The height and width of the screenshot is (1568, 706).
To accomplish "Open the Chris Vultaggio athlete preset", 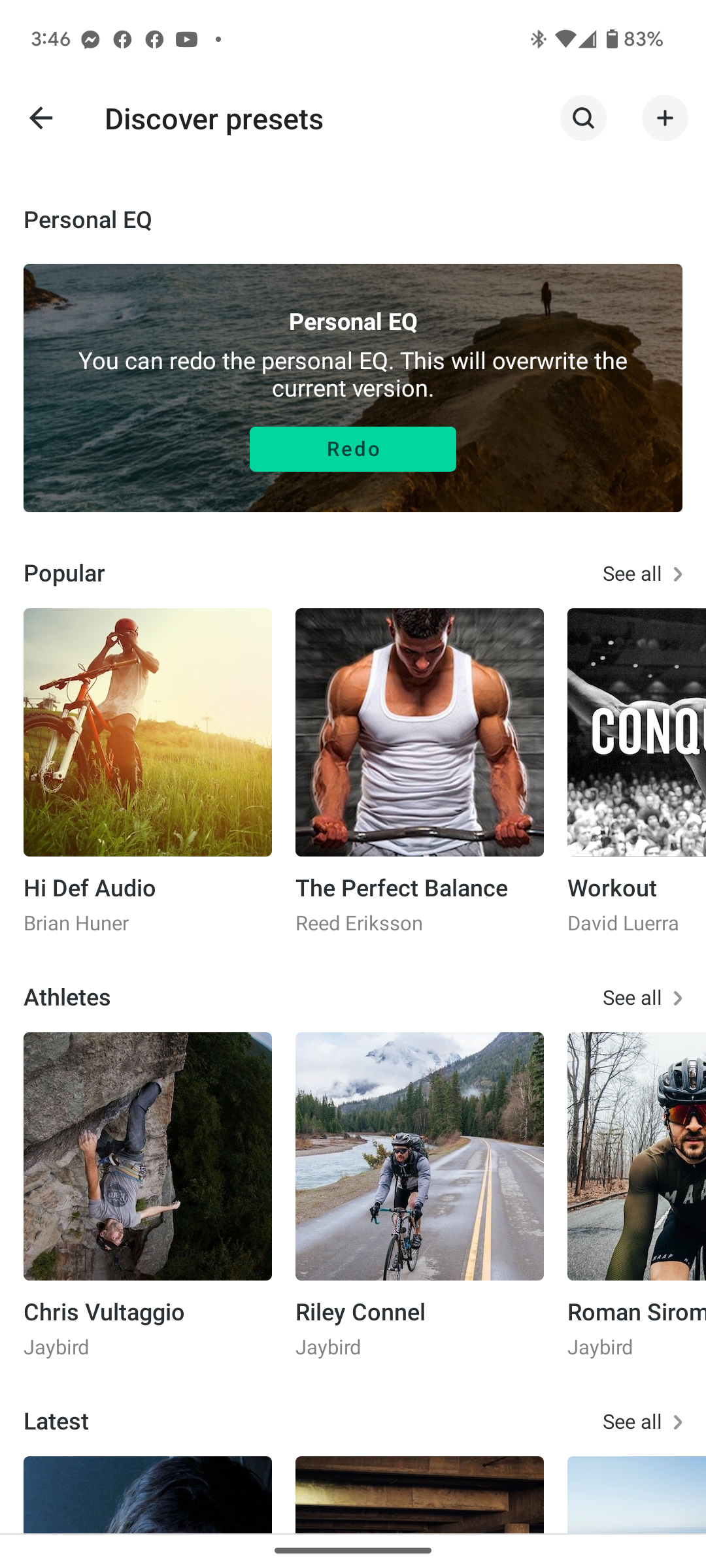I will [147, 1155].
